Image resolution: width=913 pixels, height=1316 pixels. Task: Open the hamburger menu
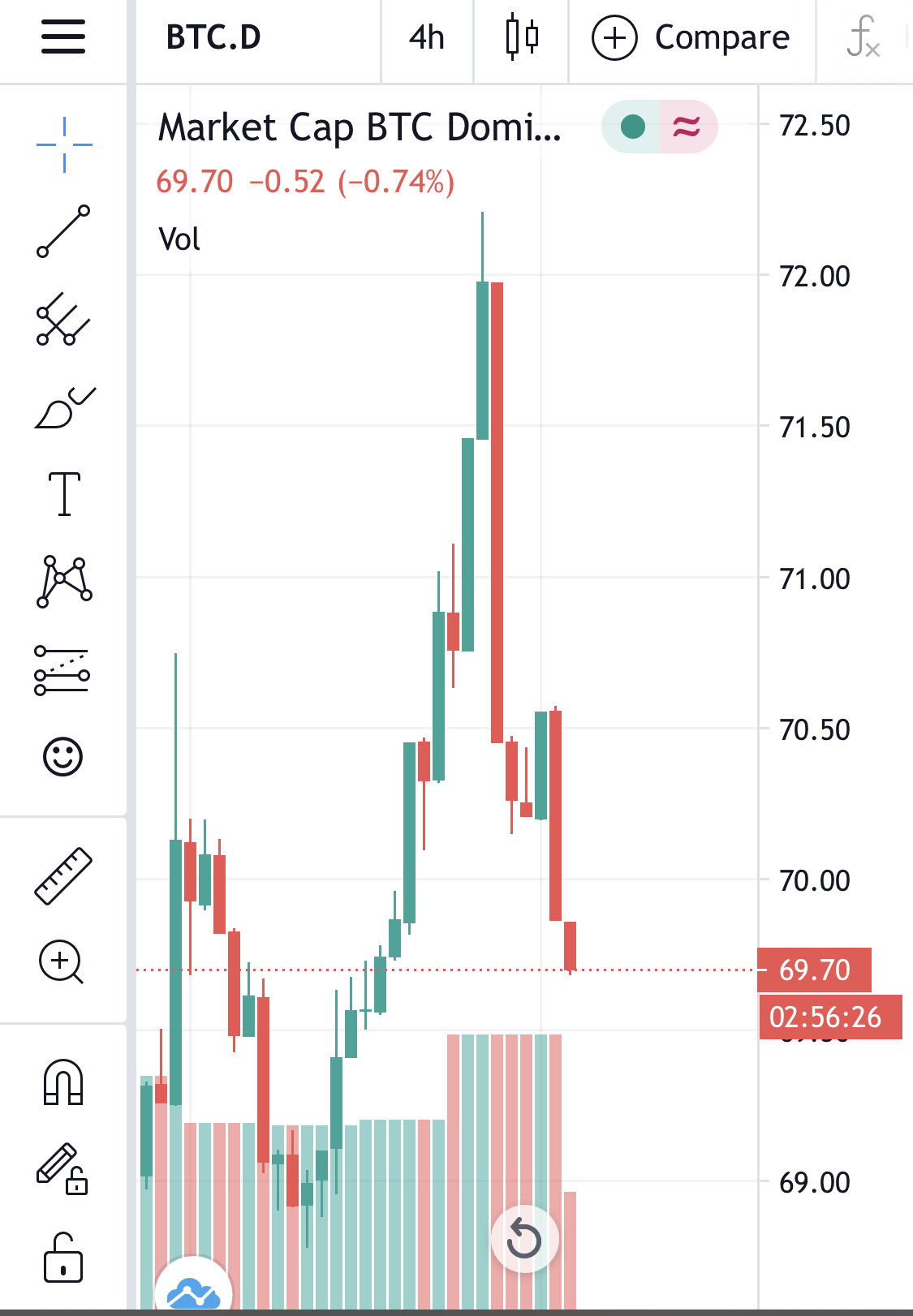(x=63, y=37)
